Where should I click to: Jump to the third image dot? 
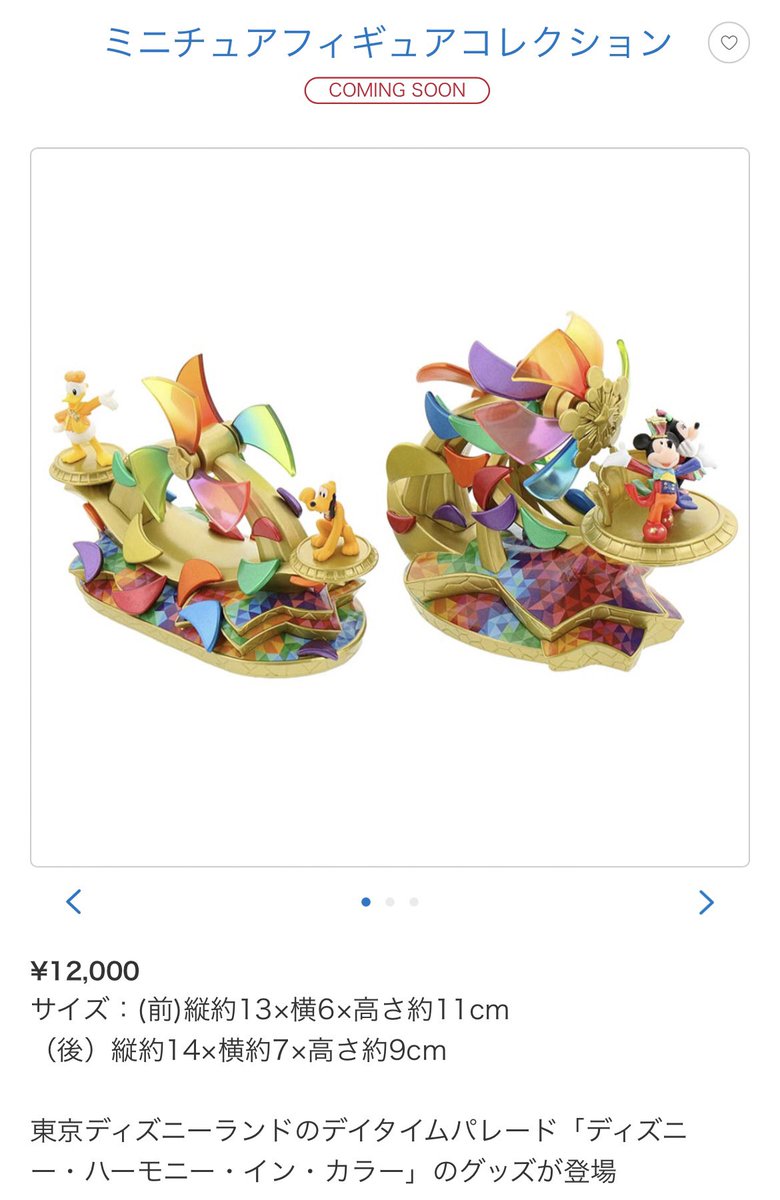[x=414, y=902]
